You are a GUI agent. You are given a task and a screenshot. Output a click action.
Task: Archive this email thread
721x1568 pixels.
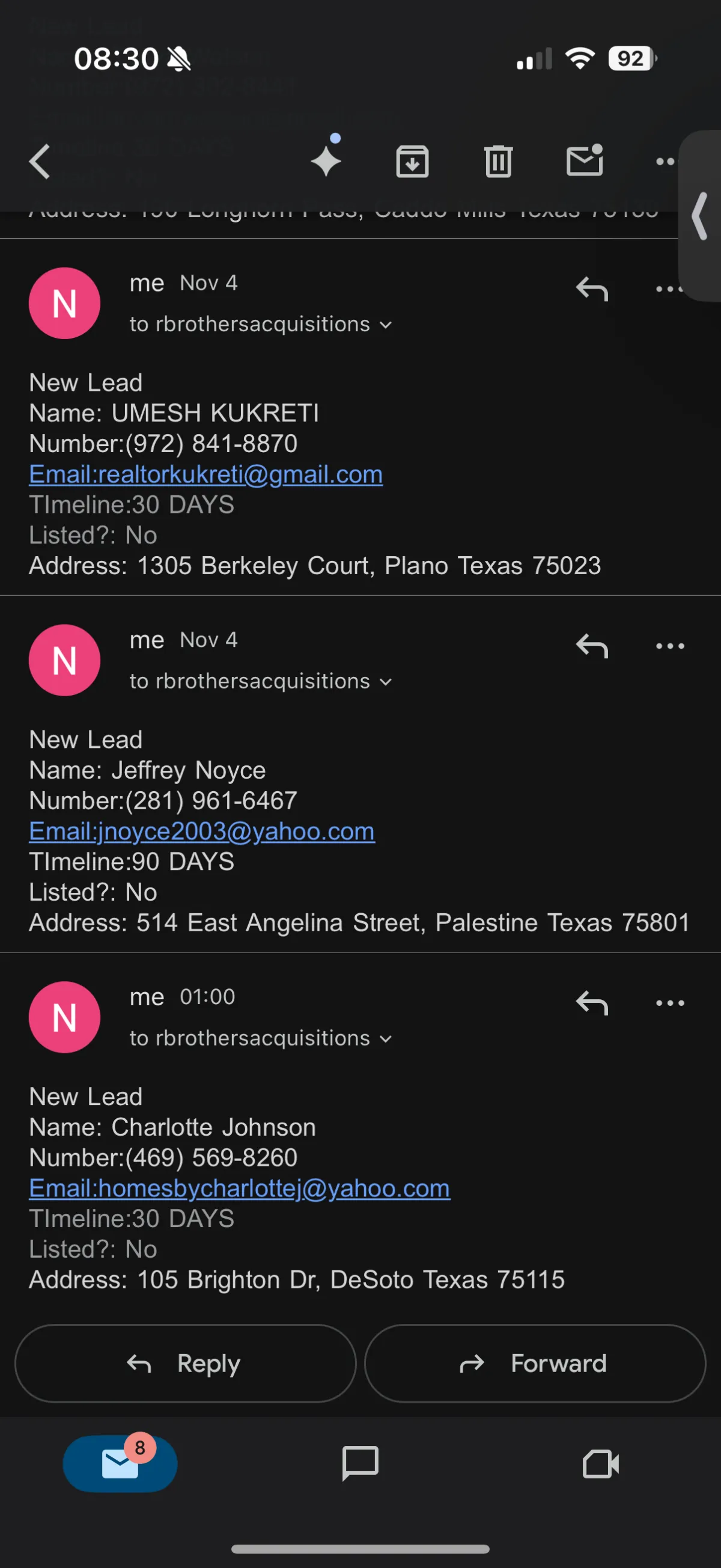pos(413,162)
